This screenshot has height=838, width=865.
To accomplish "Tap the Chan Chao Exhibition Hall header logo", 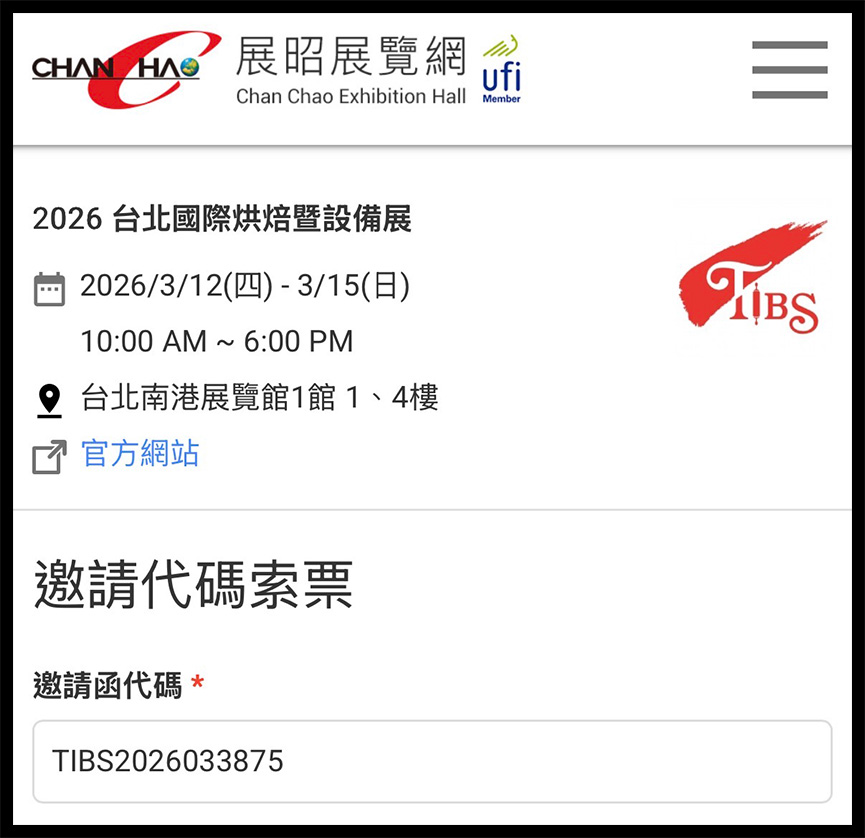I will coord(275,70).
